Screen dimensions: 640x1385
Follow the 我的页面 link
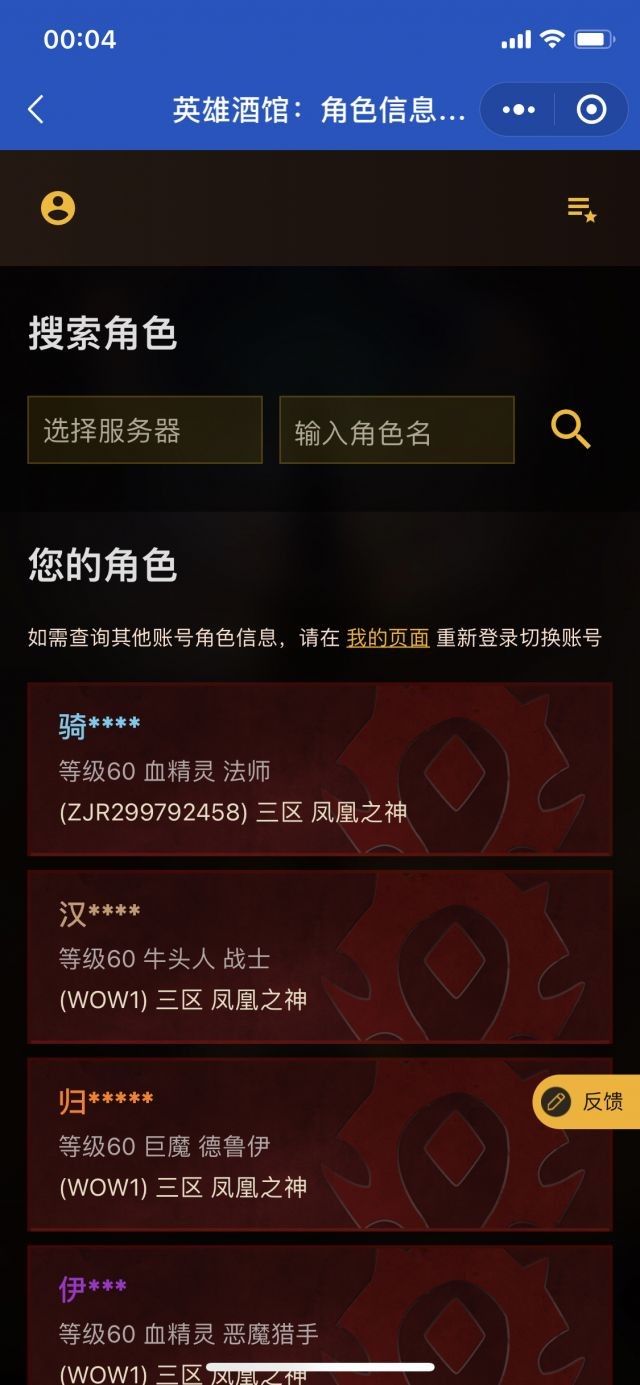pos(387,638)
